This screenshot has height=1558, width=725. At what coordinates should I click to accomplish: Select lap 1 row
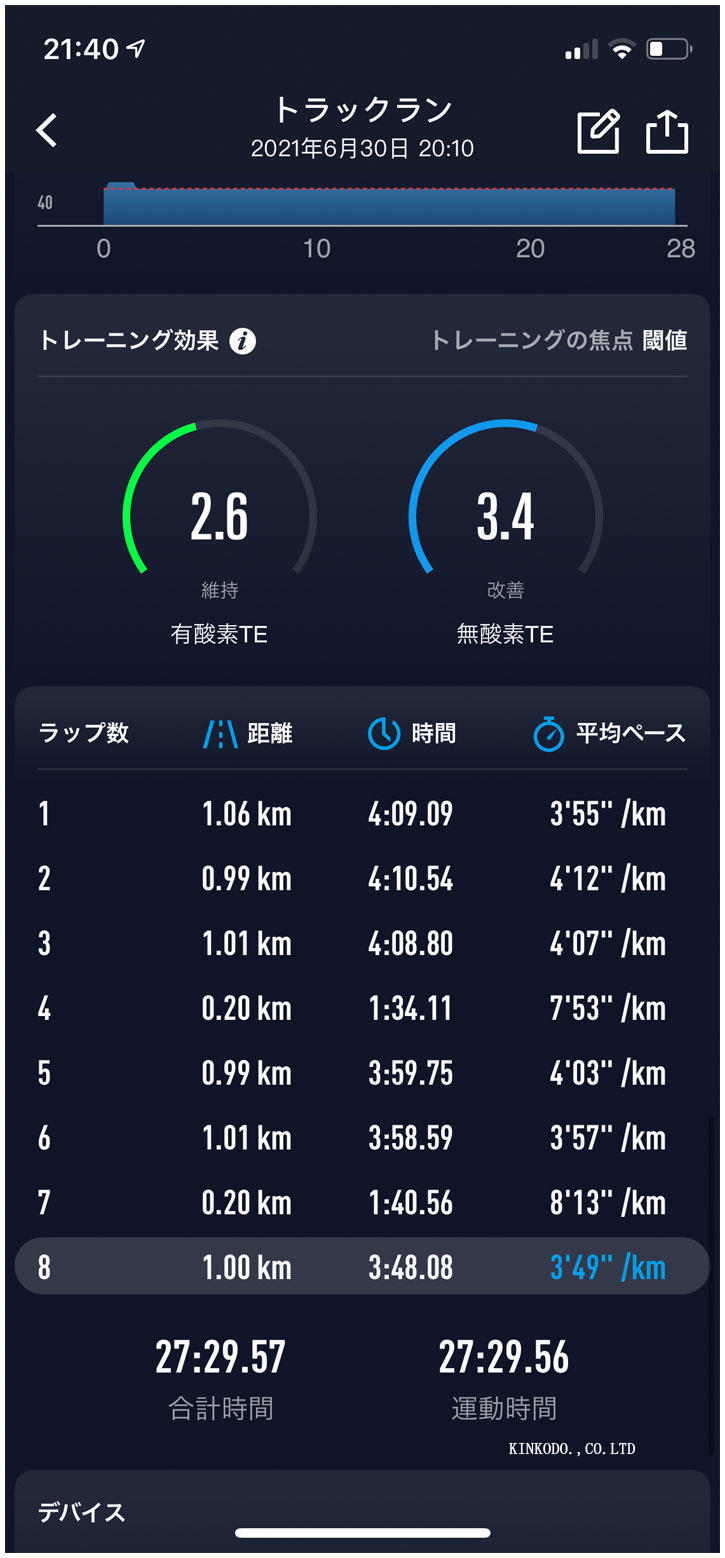point(362,814)
